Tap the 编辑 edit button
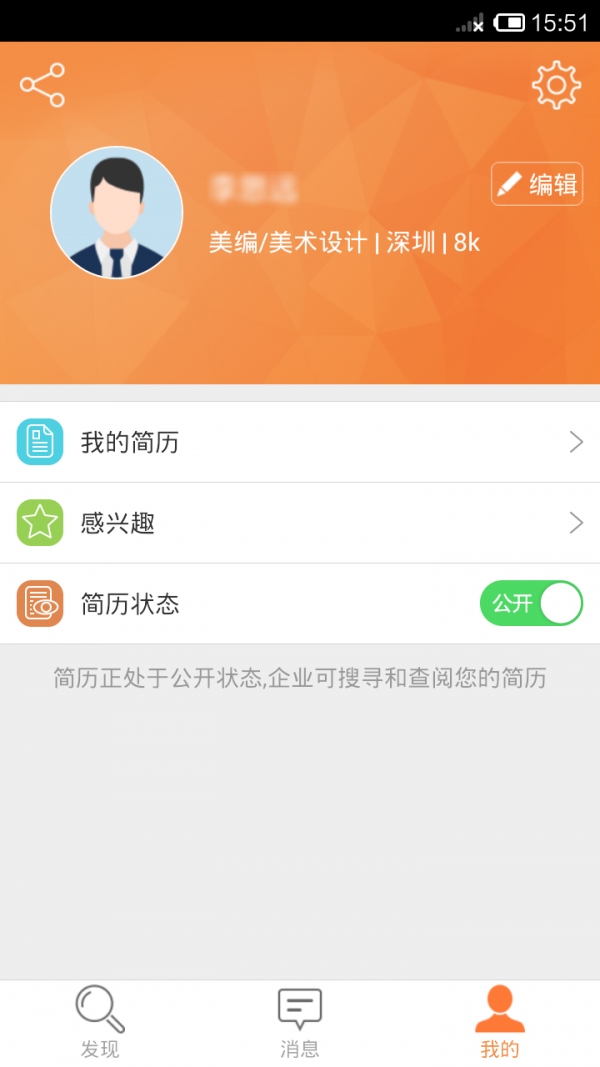The height and width of the screenshot is (1067, 600). tap(537, 184)
